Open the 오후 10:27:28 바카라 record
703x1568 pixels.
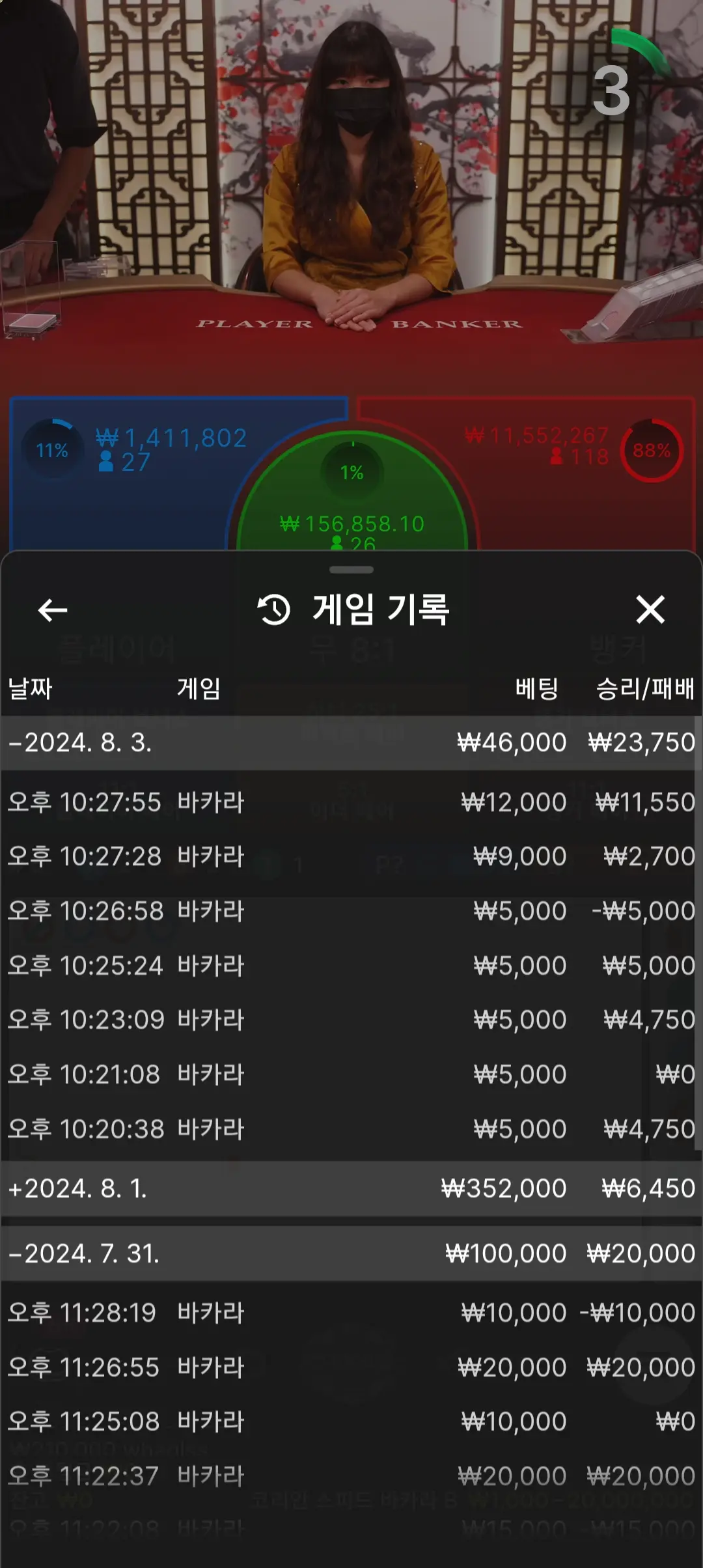pos(351,856)
